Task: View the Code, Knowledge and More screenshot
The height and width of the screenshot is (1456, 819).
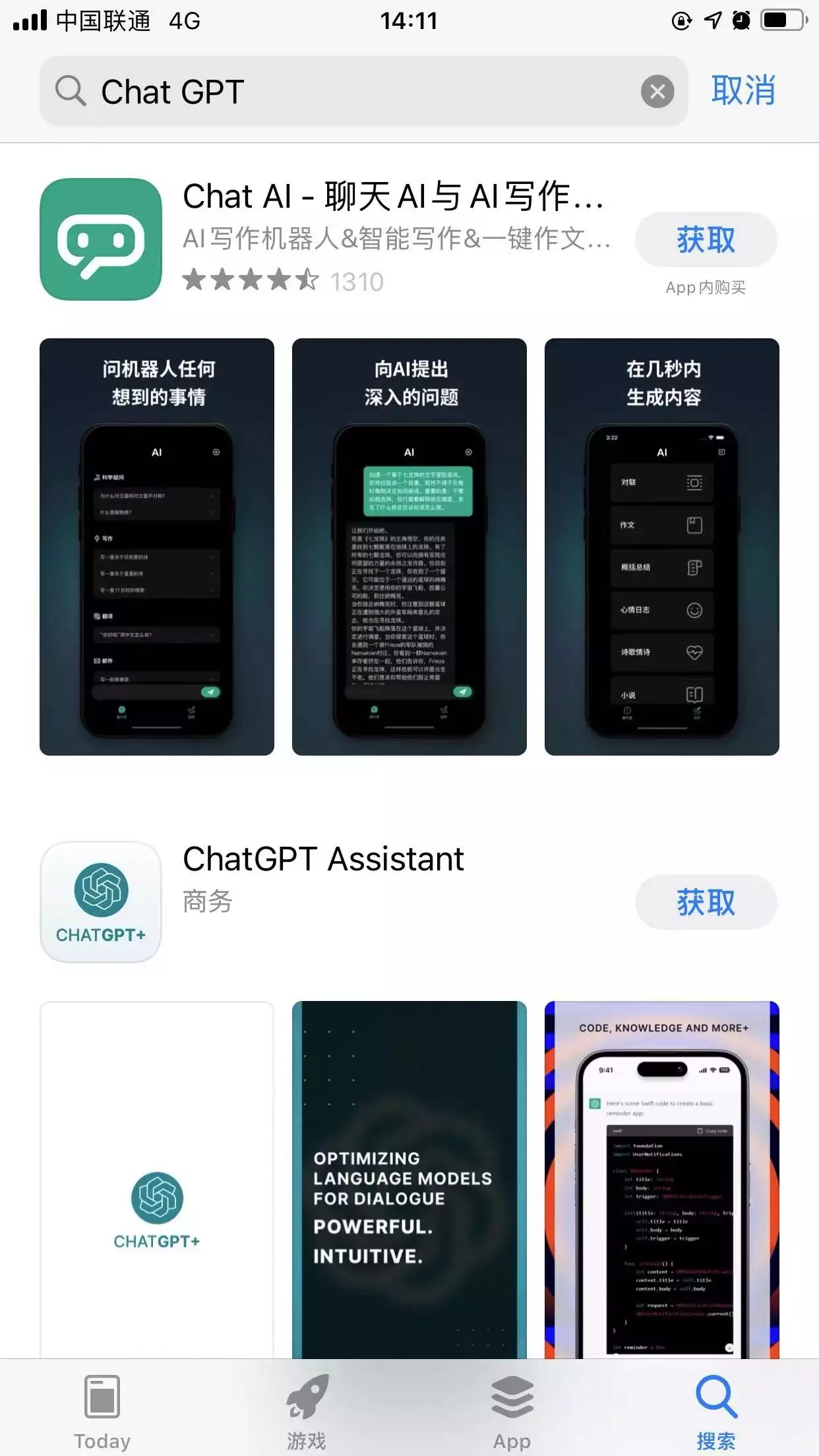Action: pyautogui.click(x=661, y=1179)
